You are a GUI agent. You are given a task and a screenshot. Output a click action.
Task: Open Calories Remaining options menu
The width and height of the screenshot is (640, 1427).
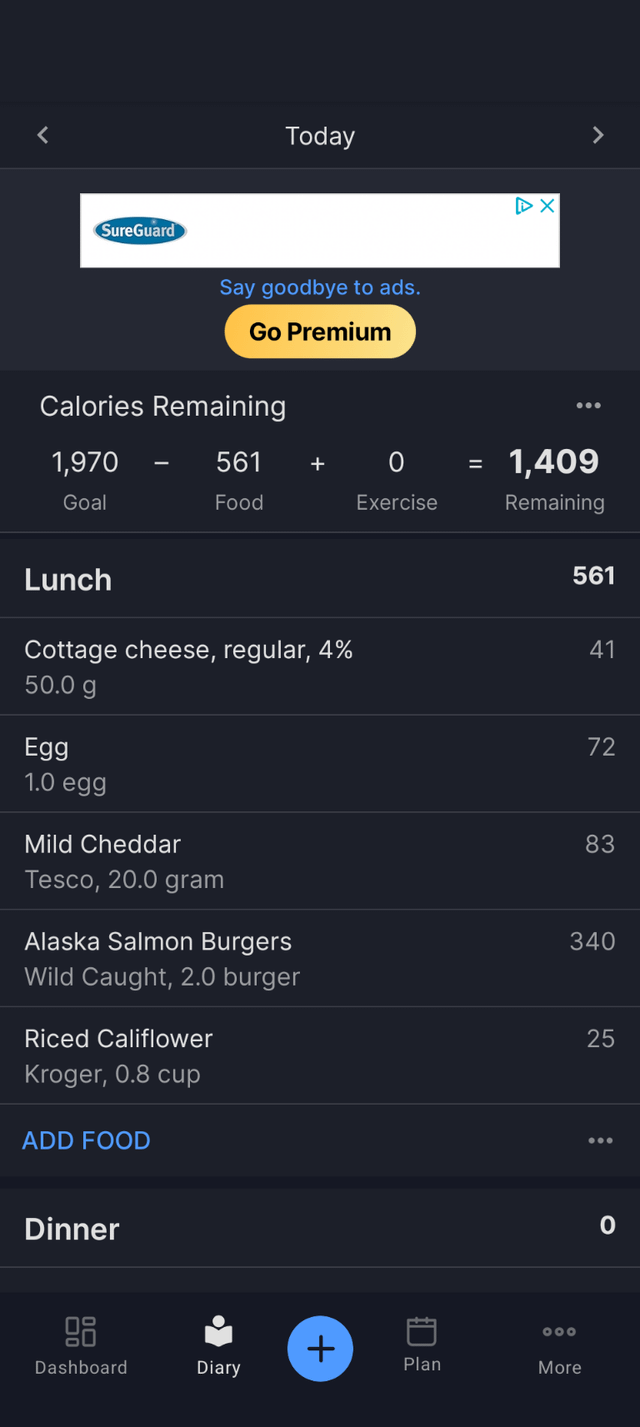pyautogui.click(x=589, y=405)
